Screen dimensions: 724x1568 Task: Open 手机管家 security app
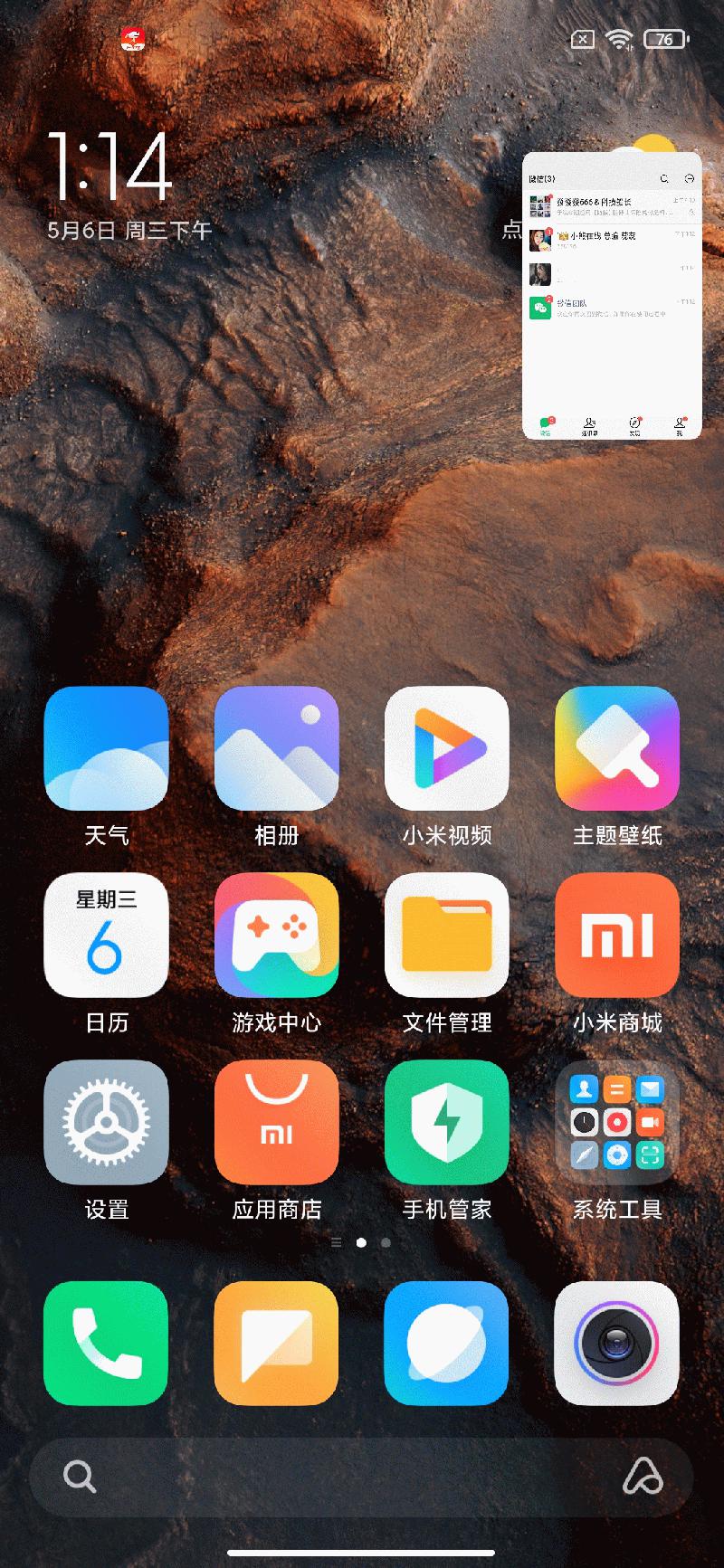pyautogui.click(x=446, y=1123)
